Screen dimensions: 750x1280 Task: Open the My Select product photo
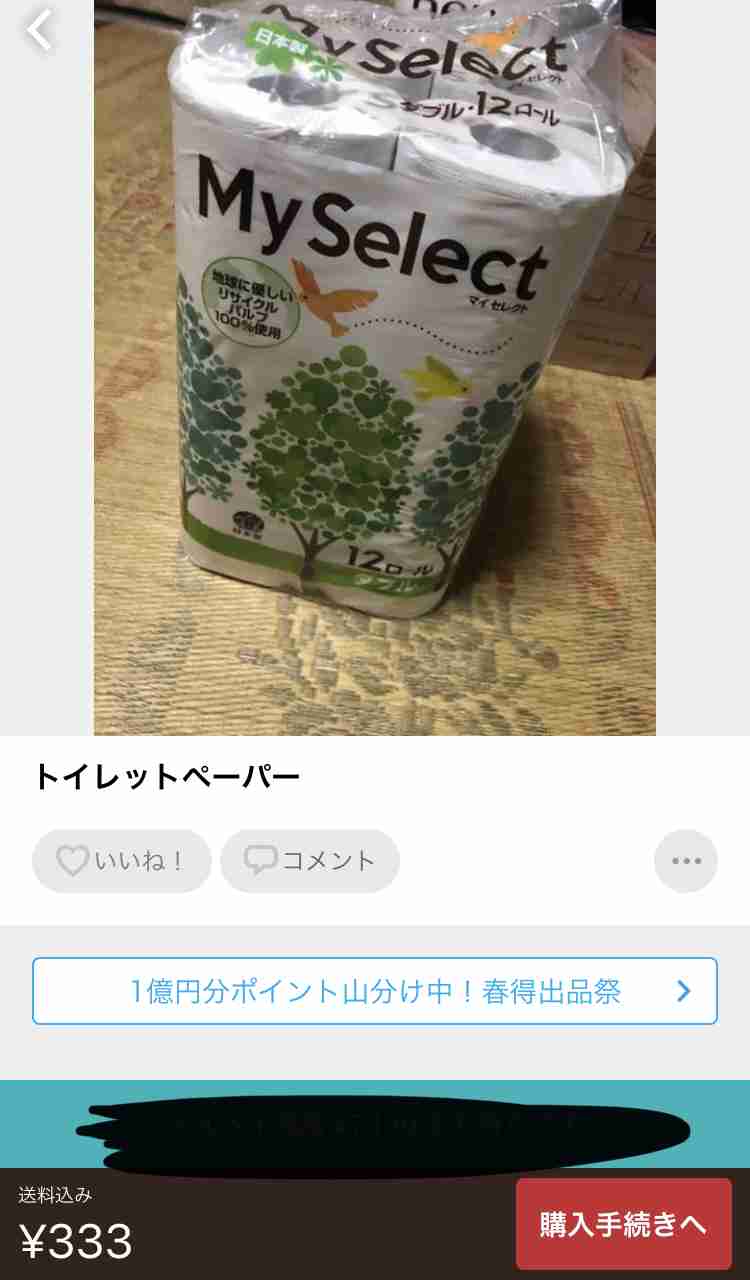[x=375, y=367]
